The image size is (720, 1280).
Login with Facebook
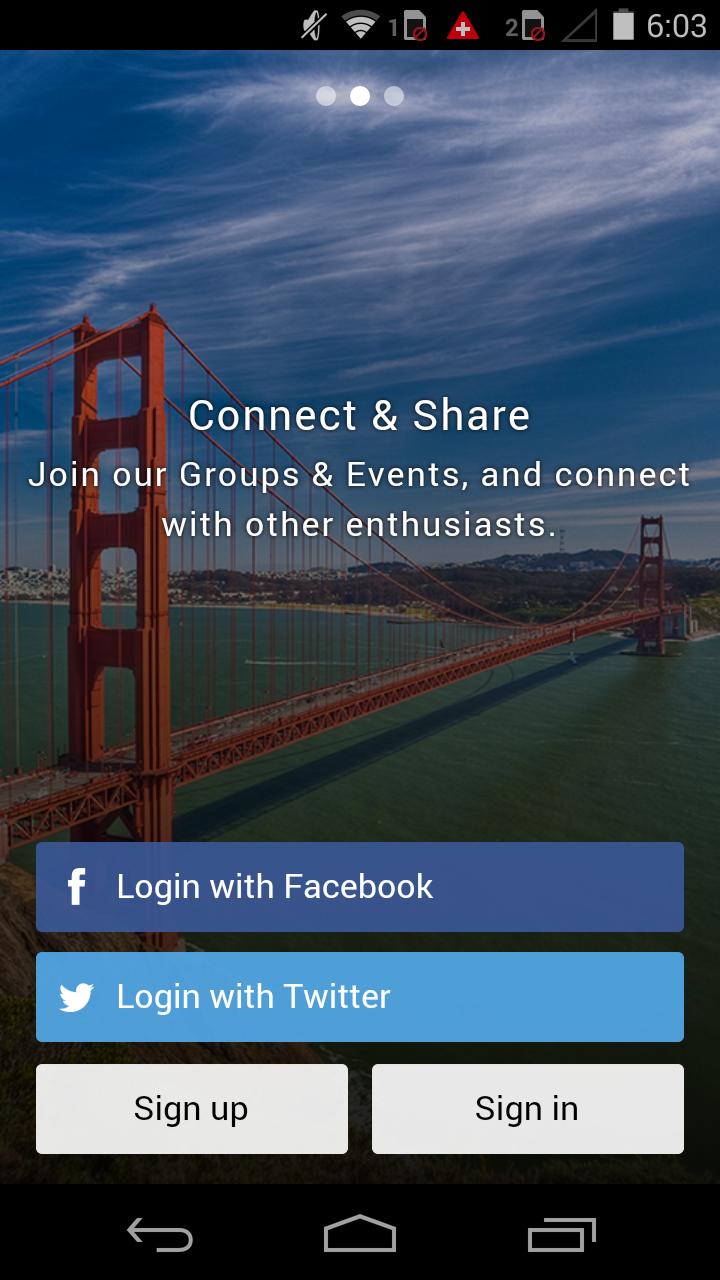click(360, 887)
